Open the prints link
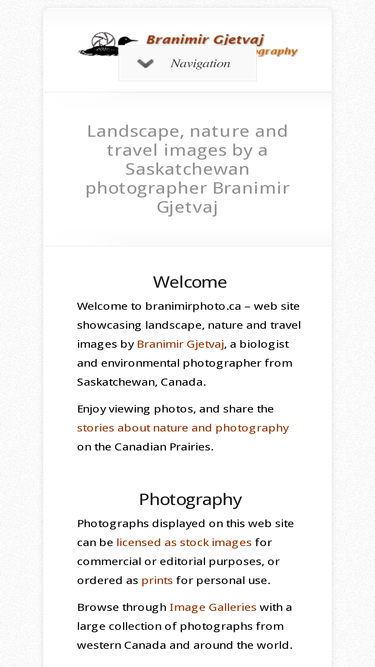Image resolution: width=375 pixels, height=667 pixels. click(157, 580)
